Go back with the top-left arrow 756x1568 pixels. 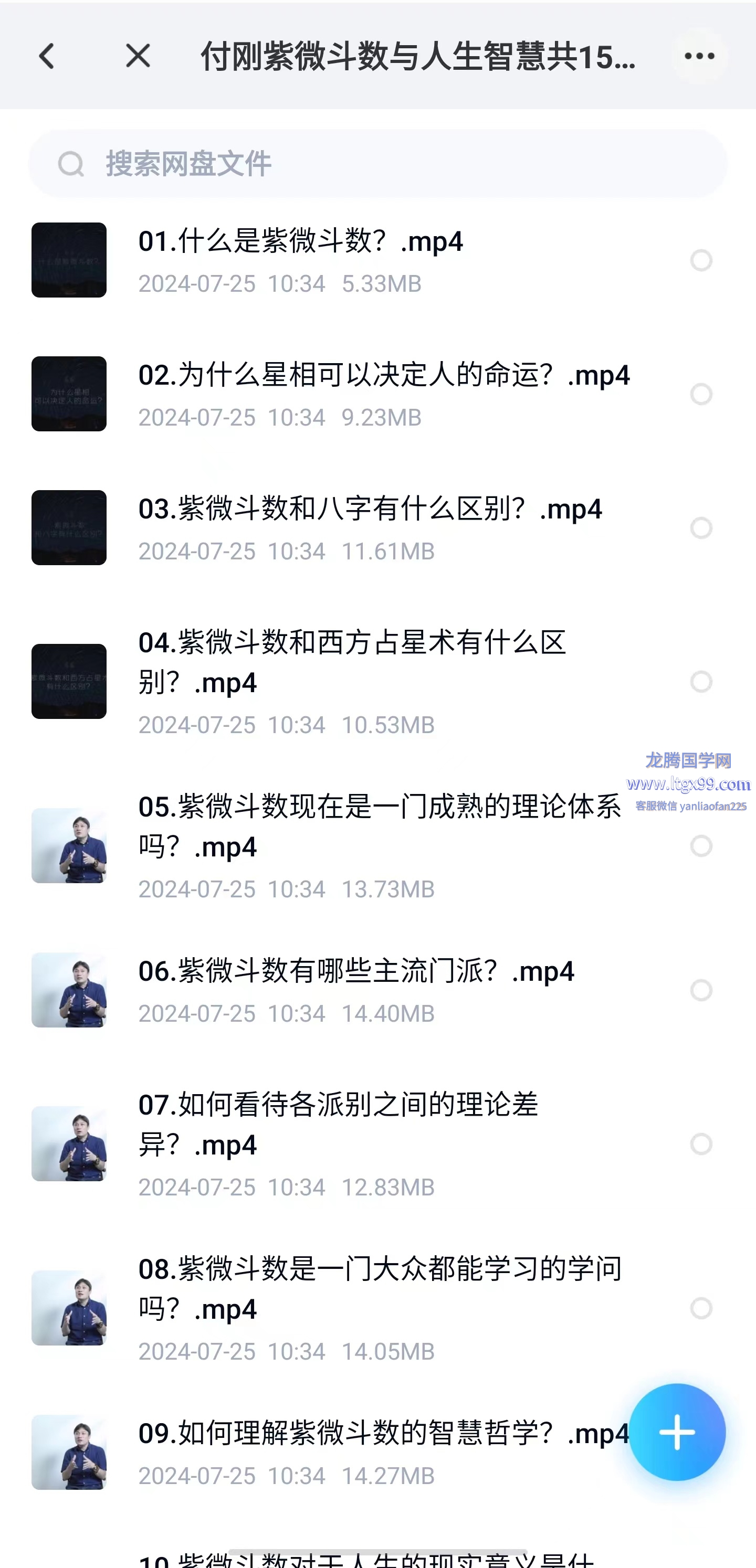(x=47, y=56)
